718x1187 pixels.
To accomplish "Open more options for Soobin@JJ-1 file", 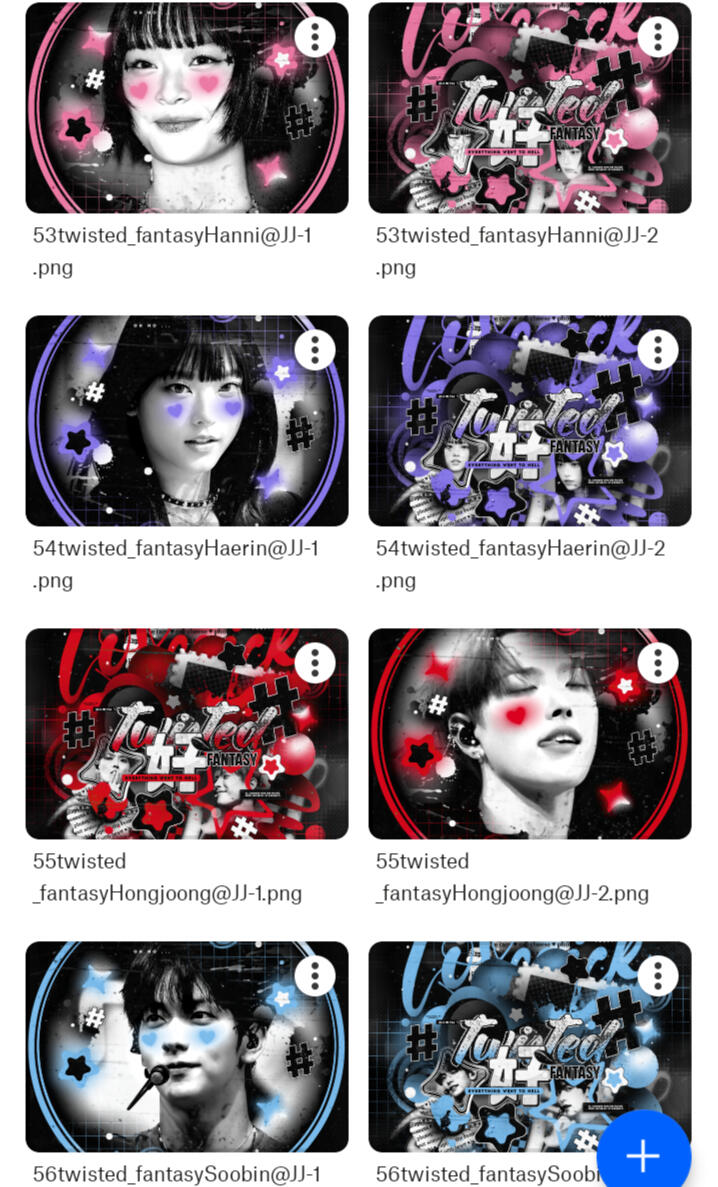I will click(315, 975).
